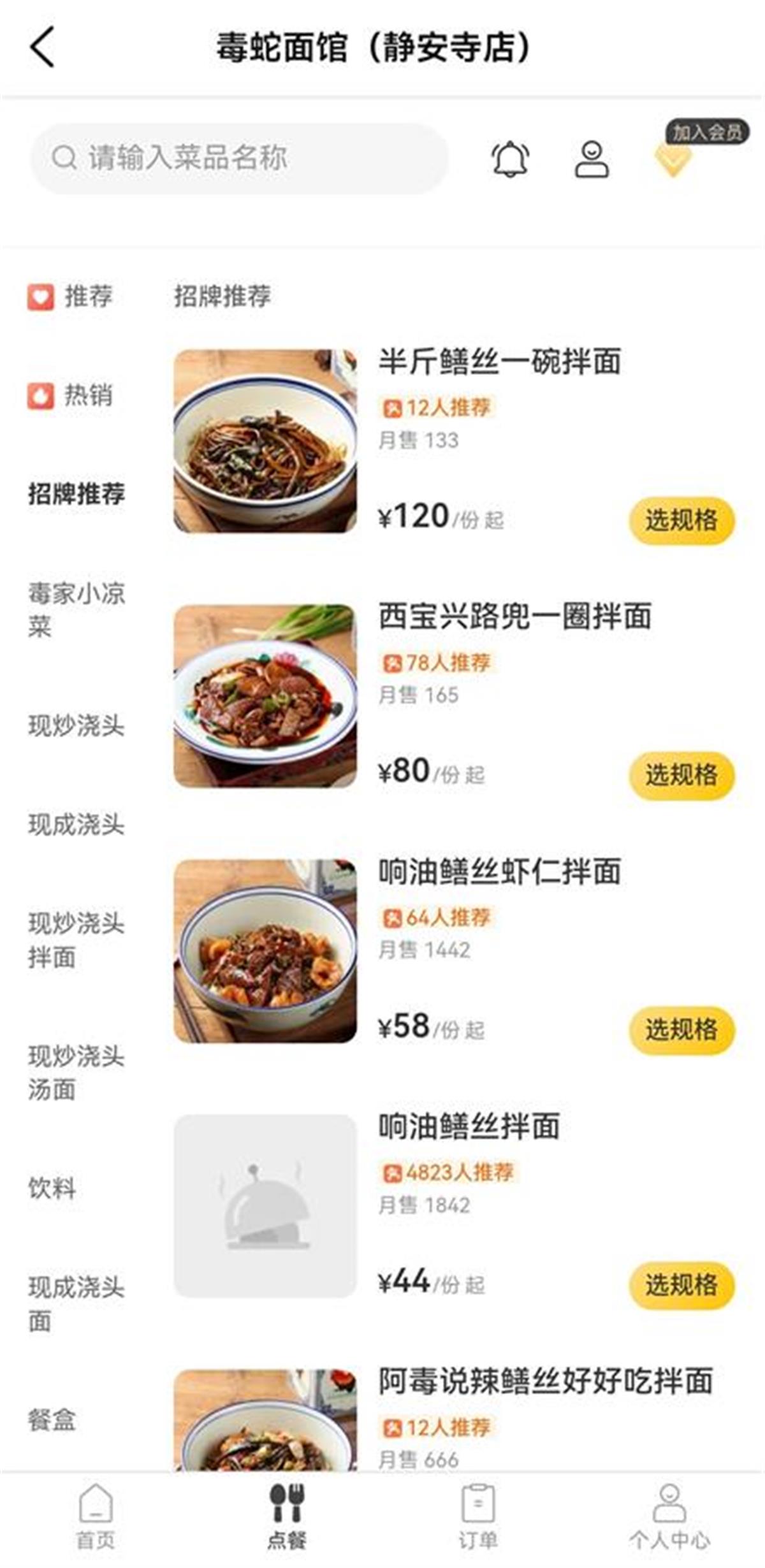Viewport: 765px width, 1568px height.
Task: Pick specs for 响油鳝丝拌面
Action: click(681, 1285)
